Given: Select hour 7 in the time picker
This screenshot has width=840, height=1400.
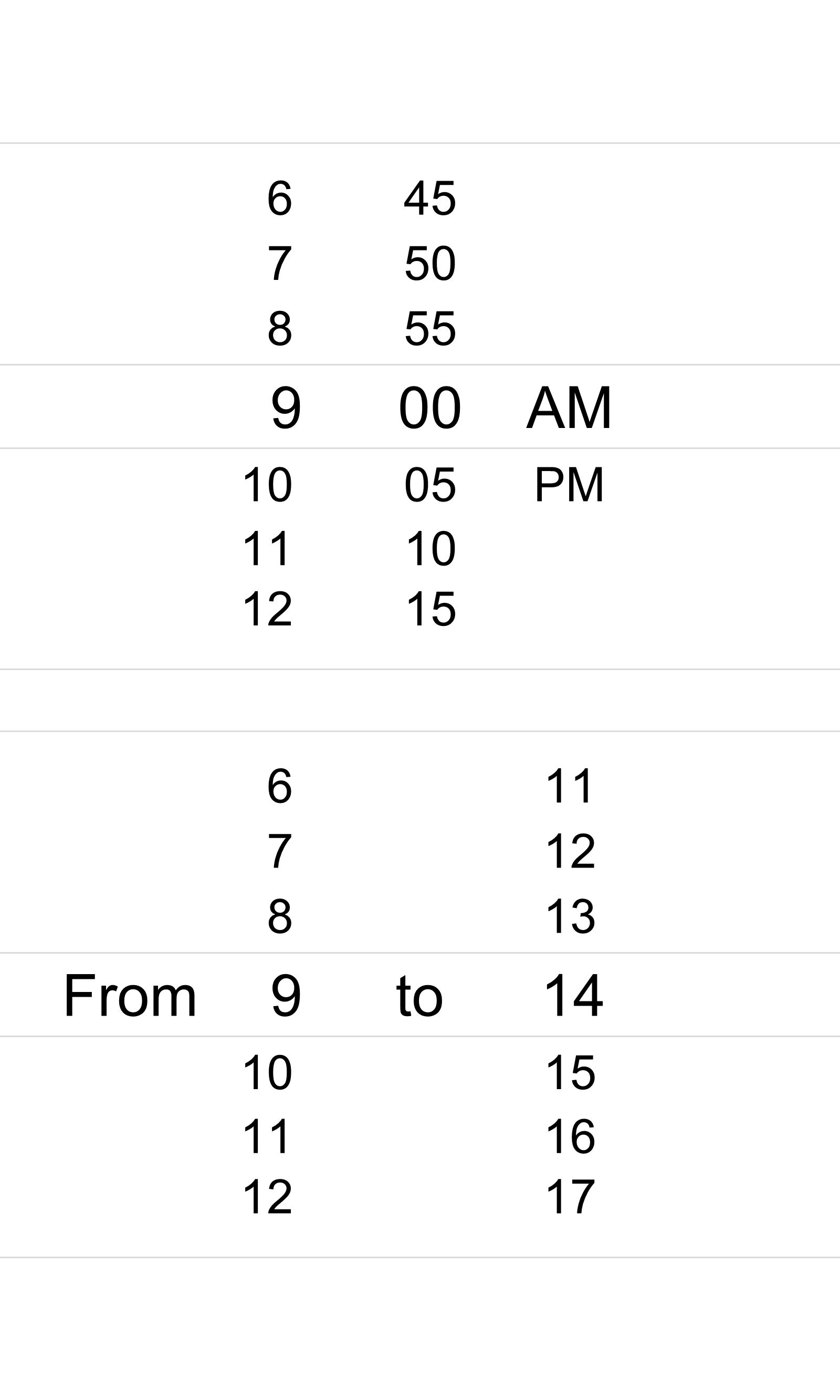Looking at the screenshot, I should coord(280,263).
